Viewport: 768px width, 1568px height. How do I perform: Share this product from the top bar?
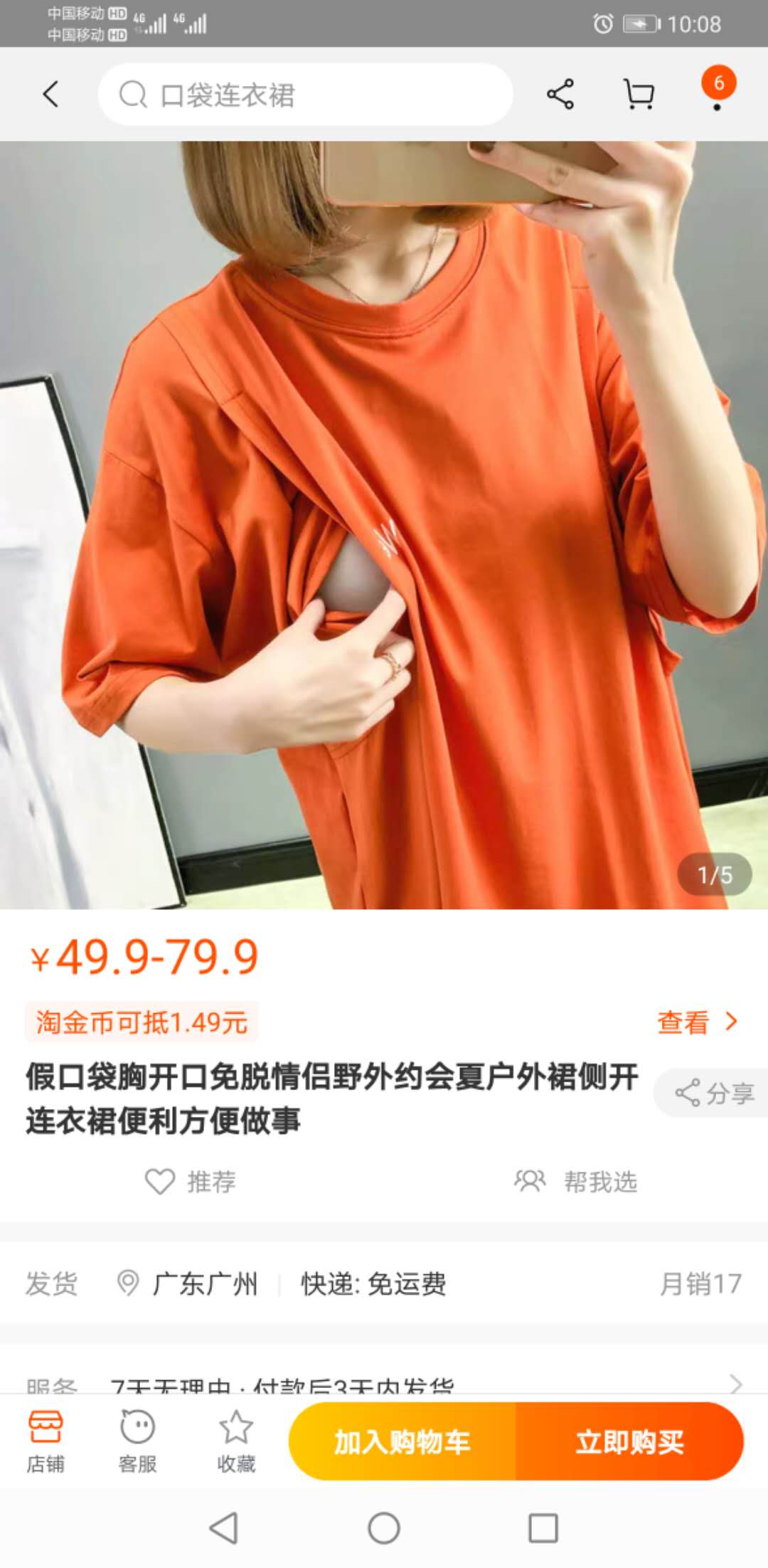[x=560, y=94]
